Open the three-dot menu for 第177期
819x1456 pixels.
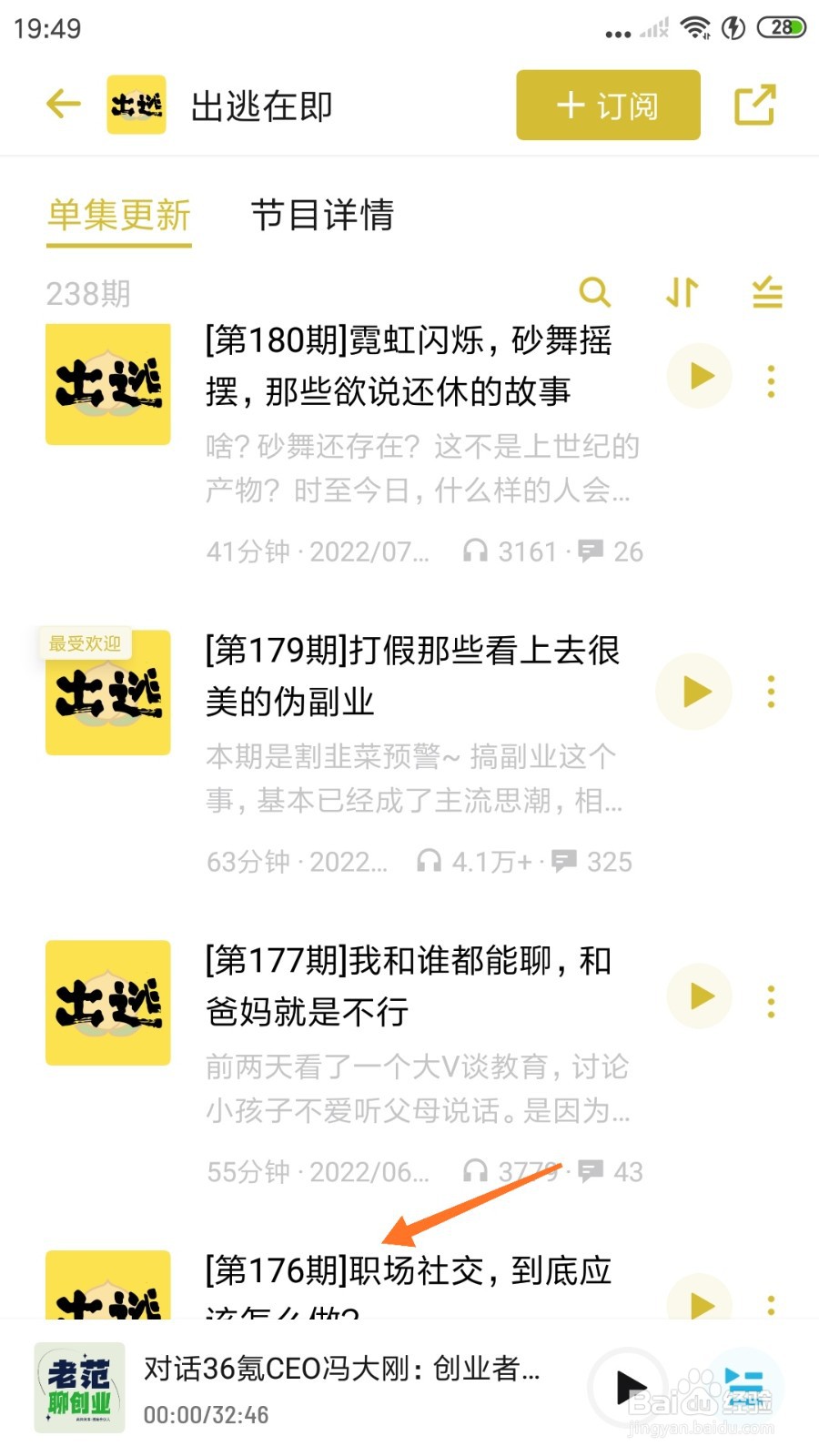771,997
